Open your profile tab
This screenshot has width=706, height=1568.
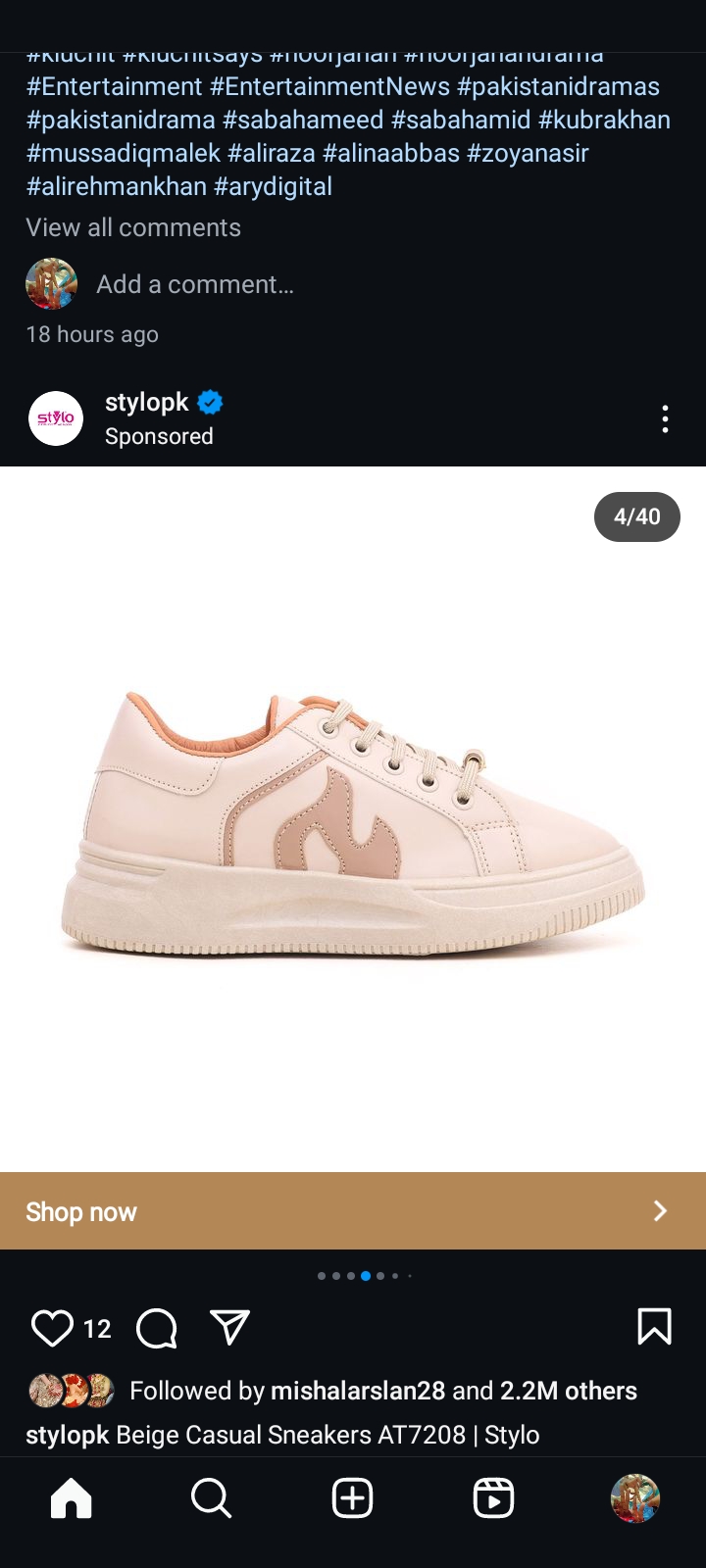pos(634,1498)
